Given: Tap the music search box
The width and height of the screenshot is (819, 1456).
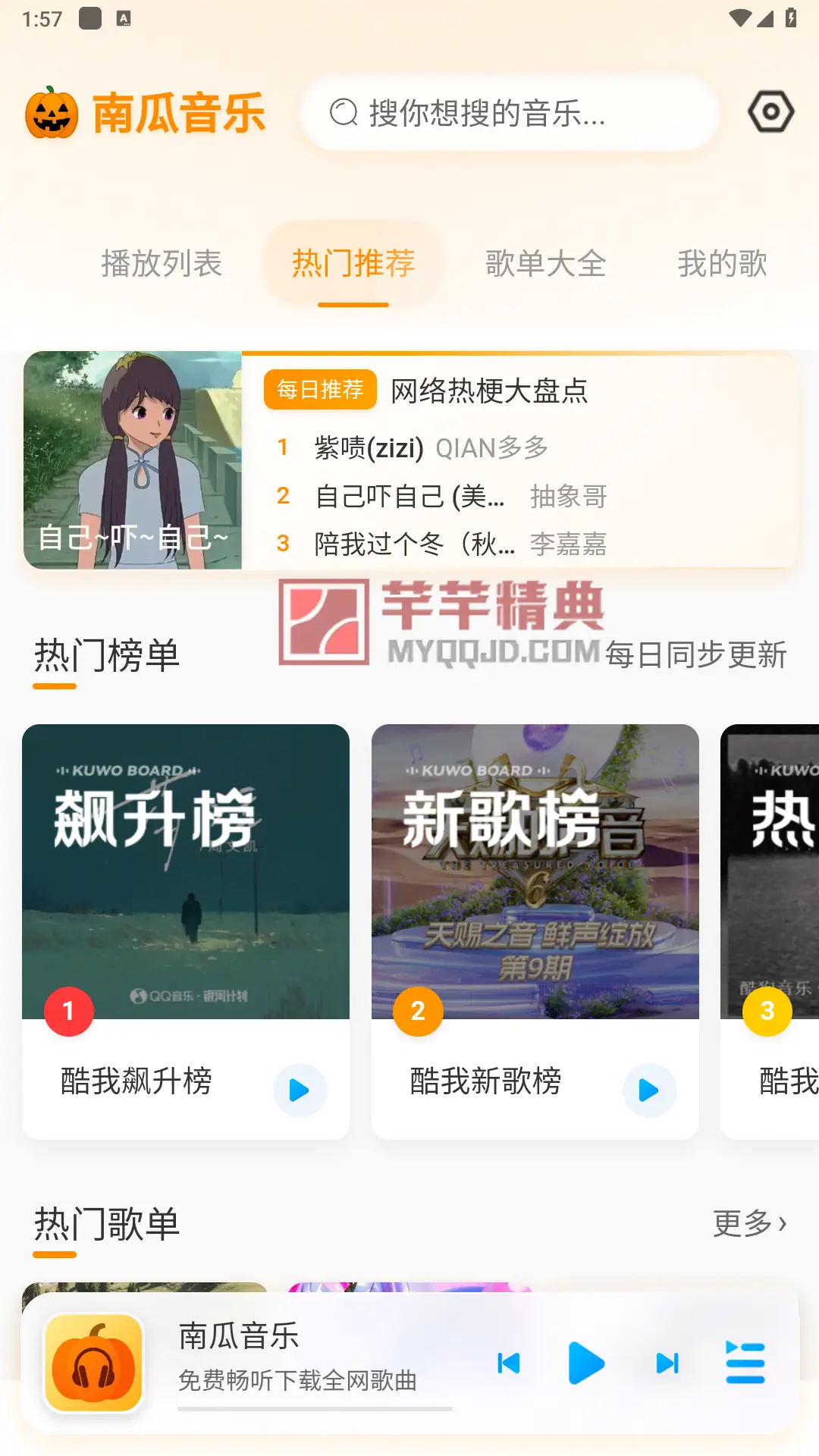Looking at the screenshot, I should [x=510, y=113].
